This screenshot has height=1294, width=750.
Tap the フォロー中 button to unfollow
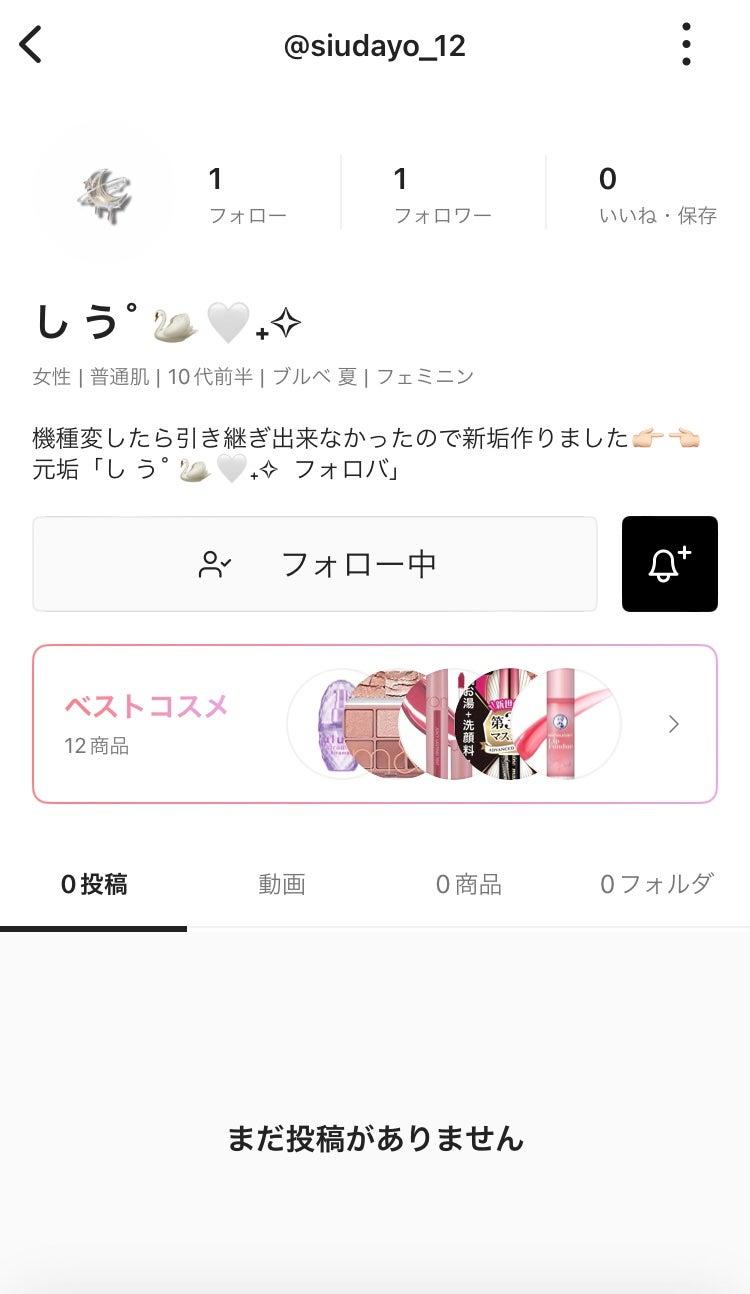(315, 564)
